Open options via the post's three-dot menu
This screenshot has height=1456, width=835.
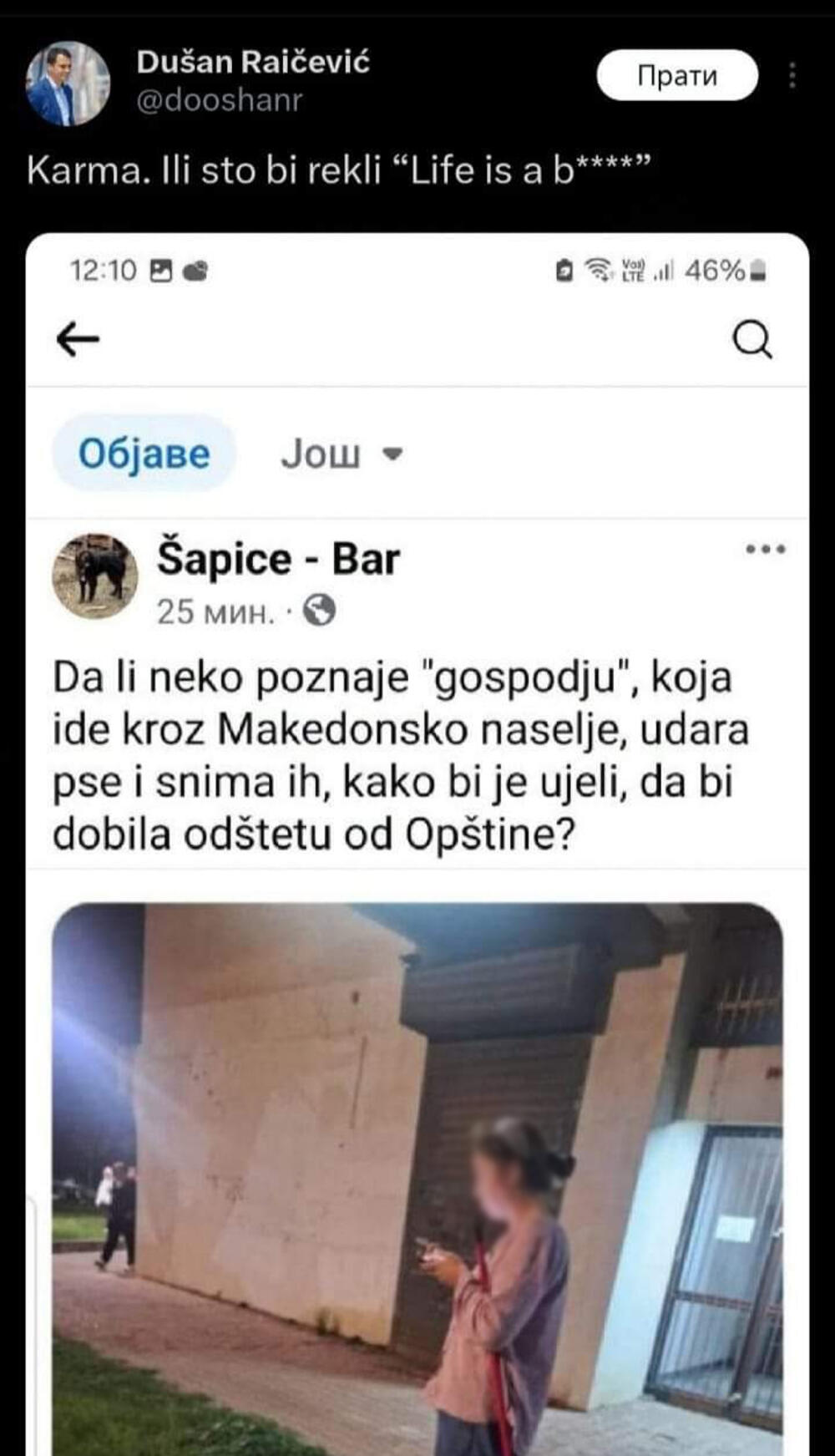pos(765,549)
